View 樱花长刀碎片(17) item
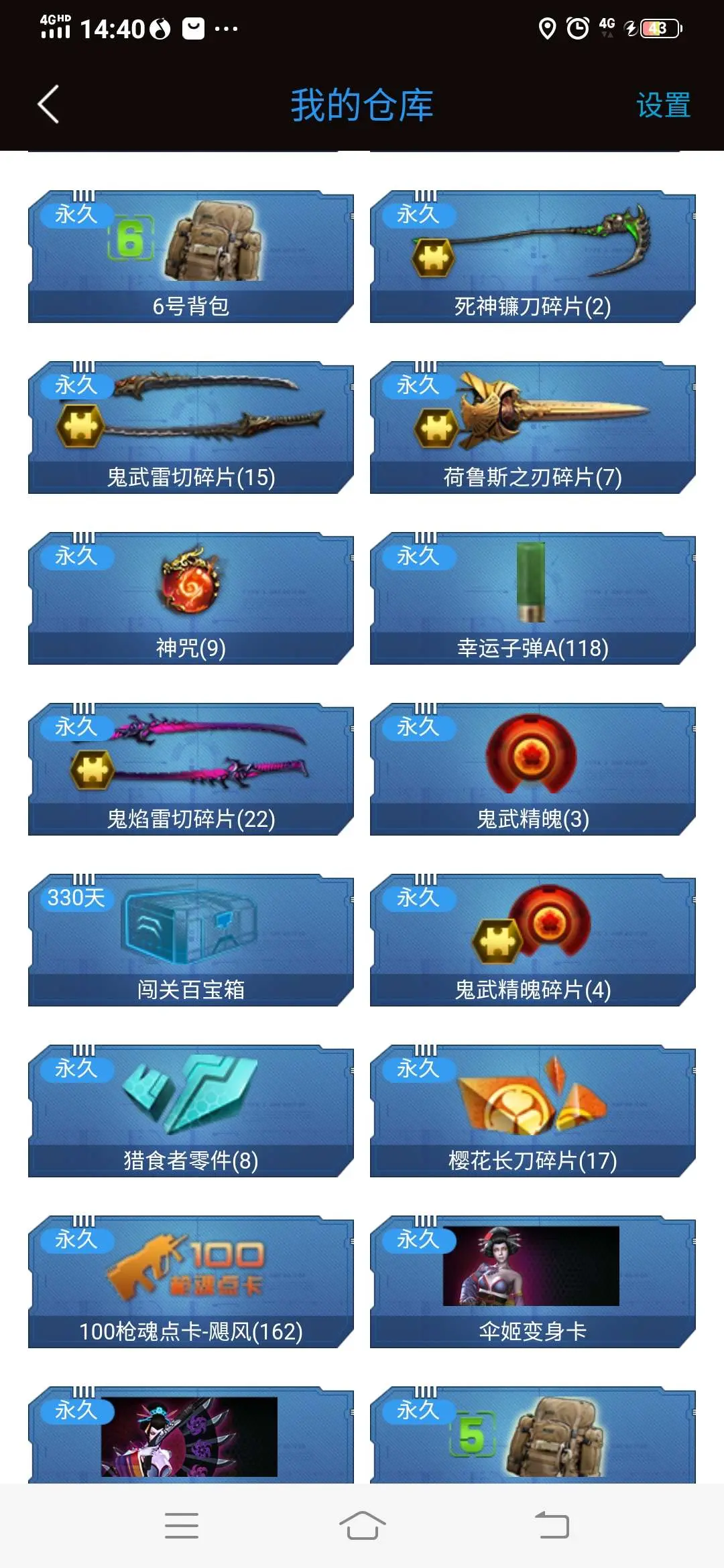Screen dimensions: 724x1568 coord(533,1111)
